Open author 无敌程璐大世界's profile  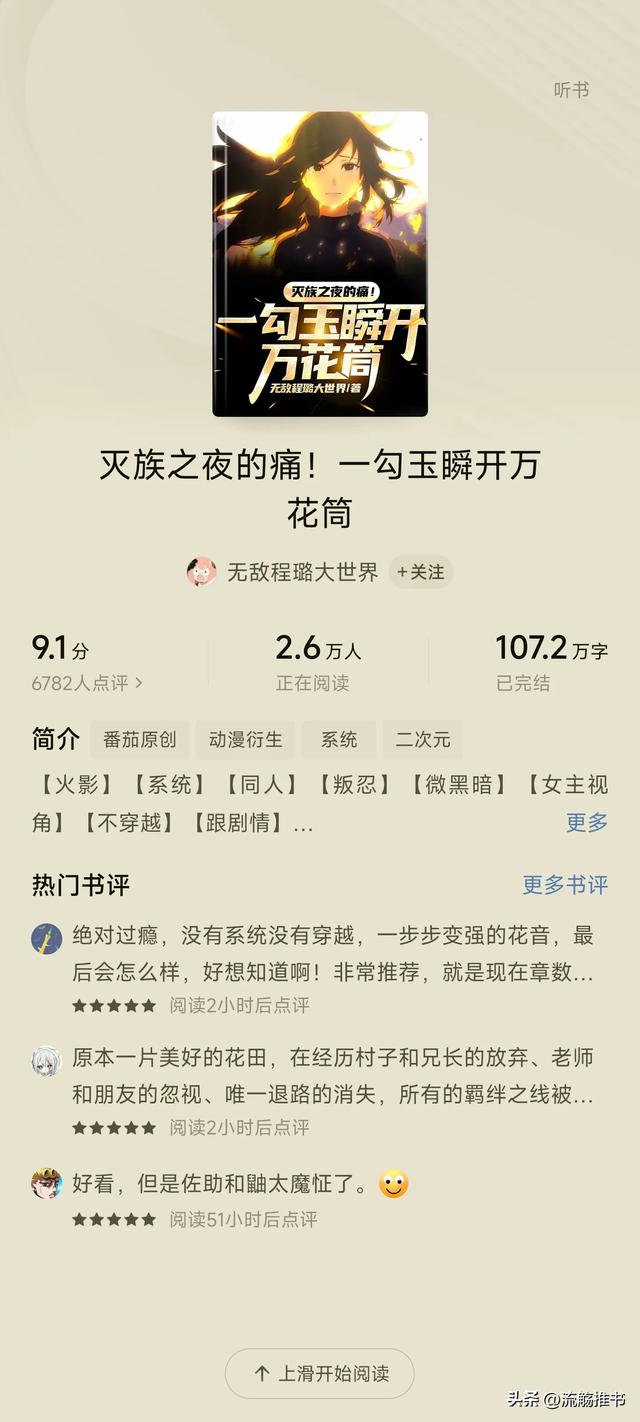coord(302,572)
